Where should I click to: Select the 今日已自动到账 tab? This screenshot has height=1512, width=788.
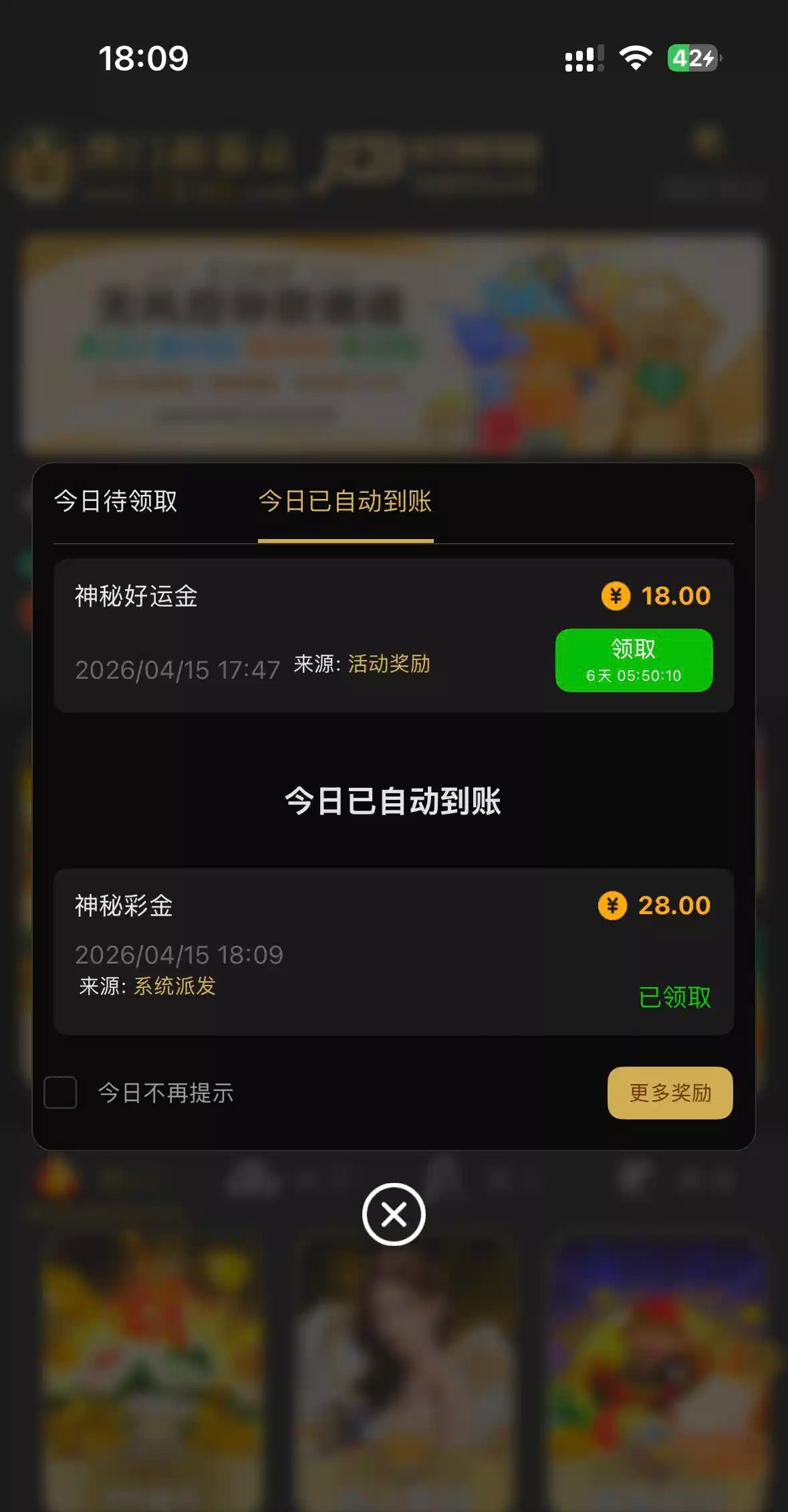tap(345, 502)
